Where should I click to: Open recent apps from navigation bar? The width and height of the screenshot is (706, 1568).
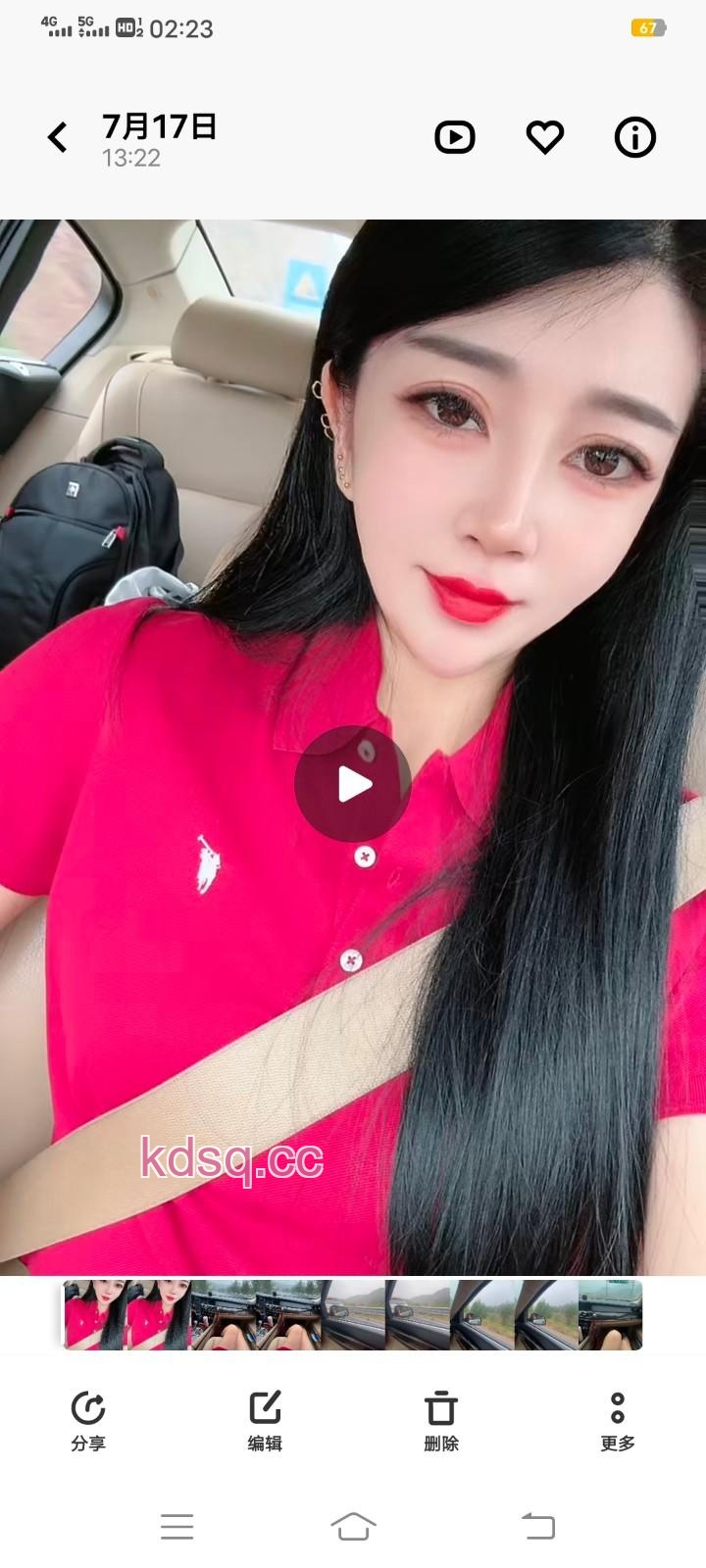[x=176, y=1526]
